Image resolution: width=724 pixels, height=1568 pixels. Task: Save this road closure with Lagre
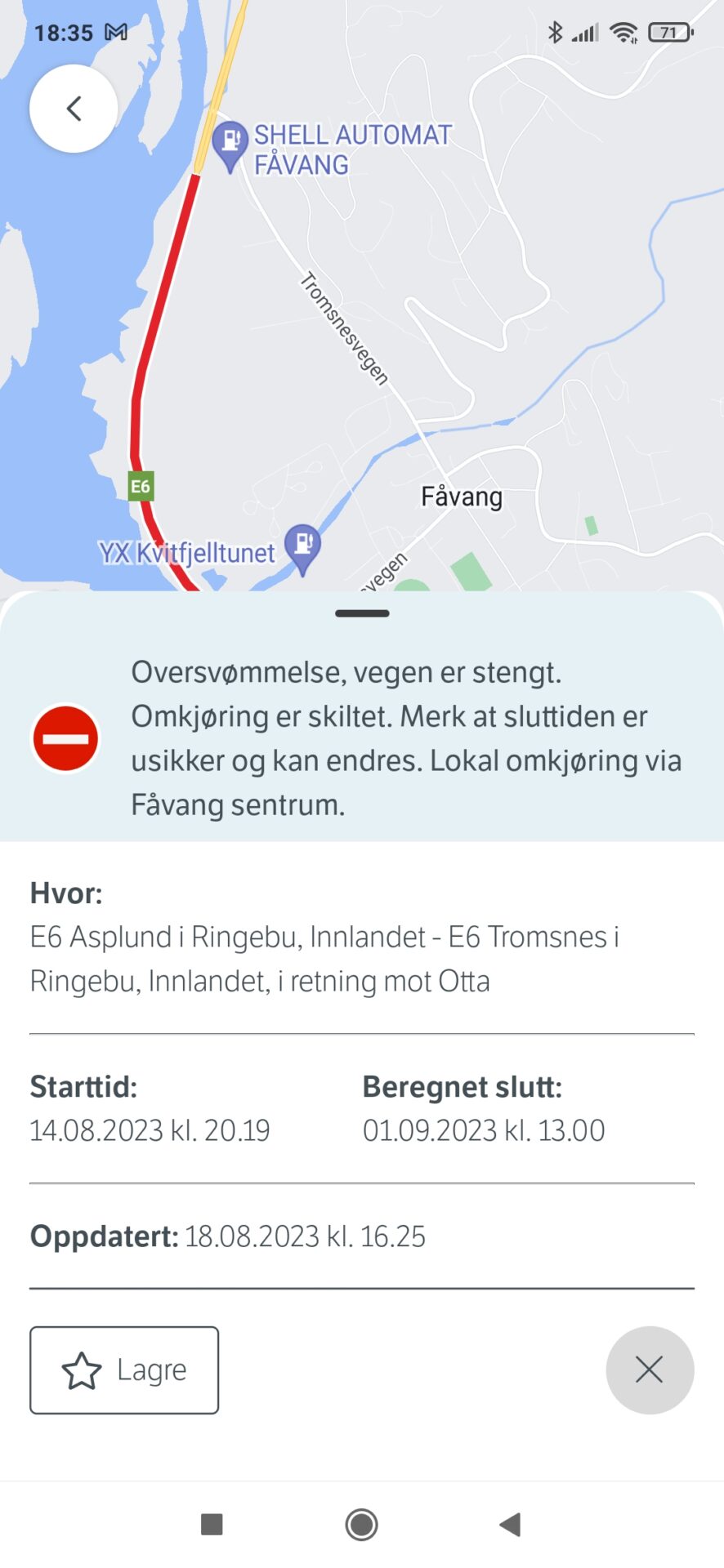click(x=124, y=1370)
